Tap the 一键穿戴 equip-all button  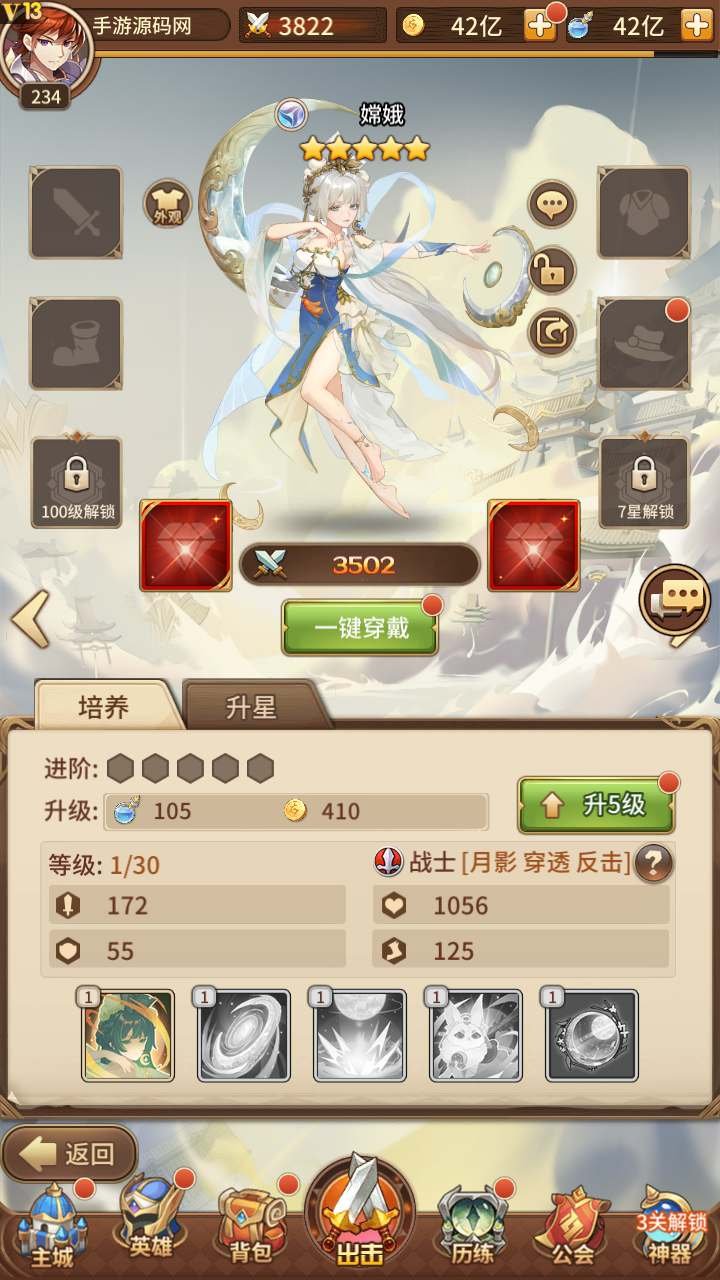point(360,628)
